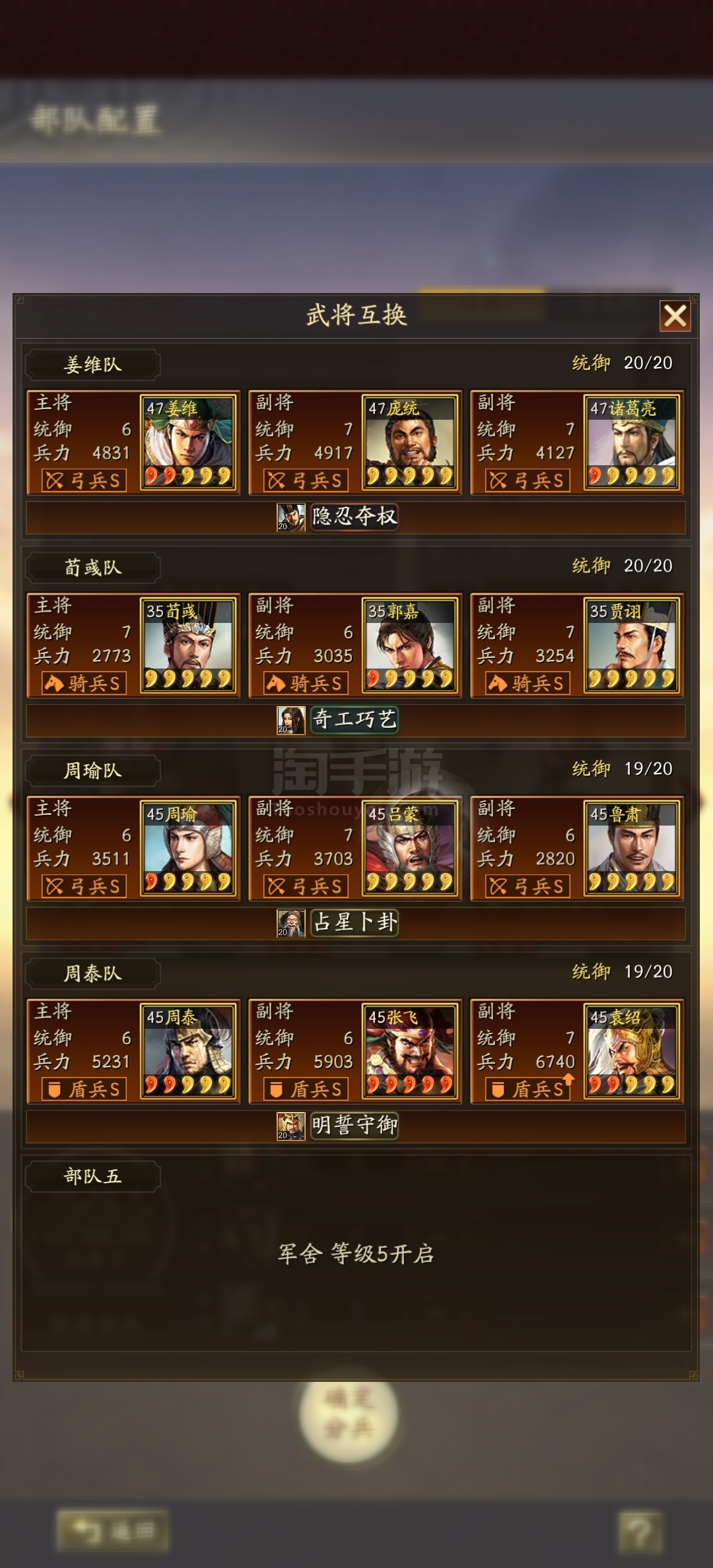
Task: Select general 诸葛亮 card
Action: coord(577,442)
